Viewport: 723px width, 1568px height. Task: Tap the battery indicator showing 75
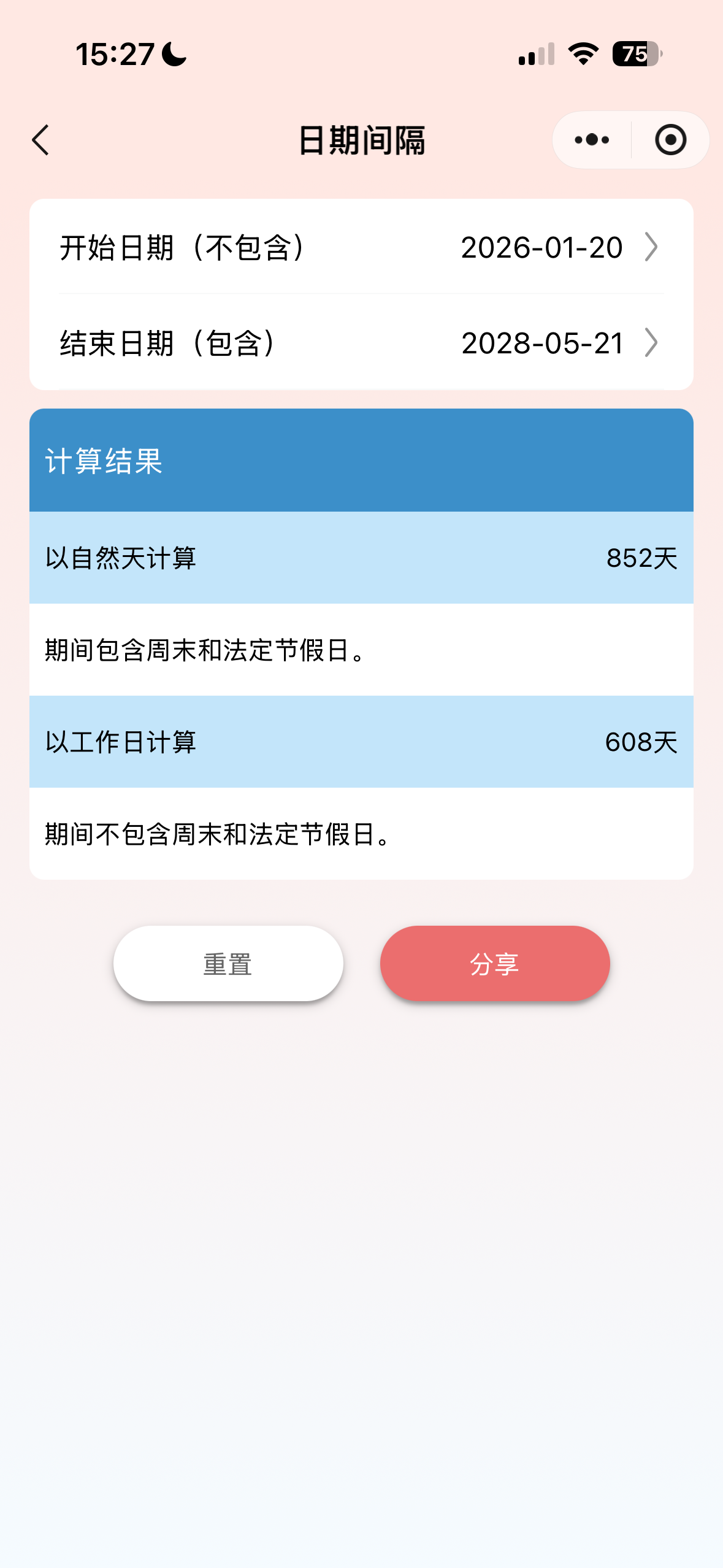click(635, 55)
